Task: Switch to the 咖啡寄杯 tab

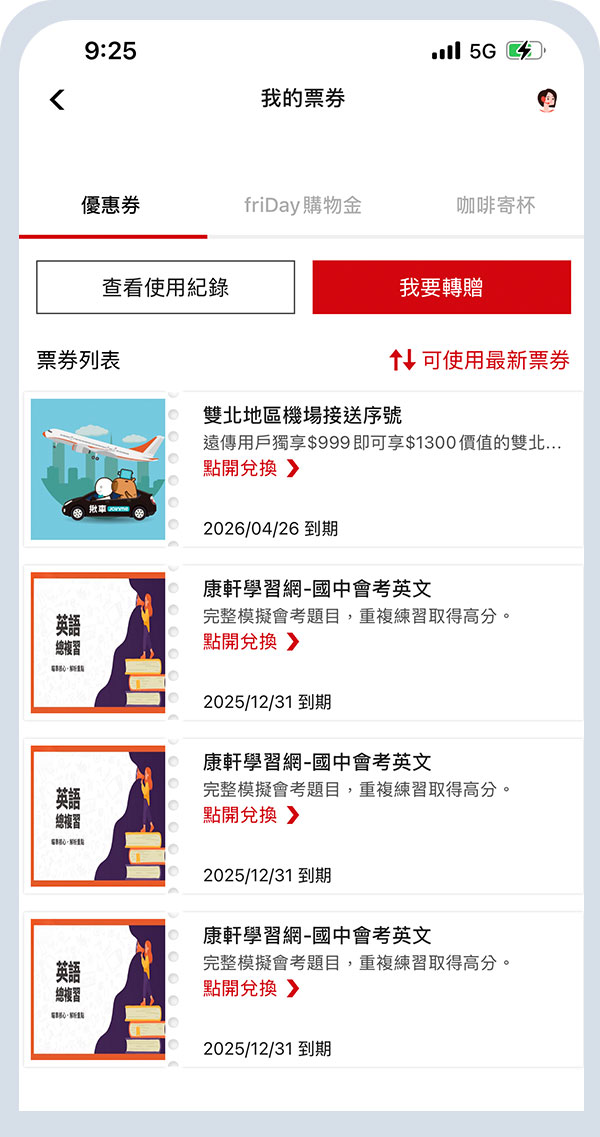Action: (496, 206)
